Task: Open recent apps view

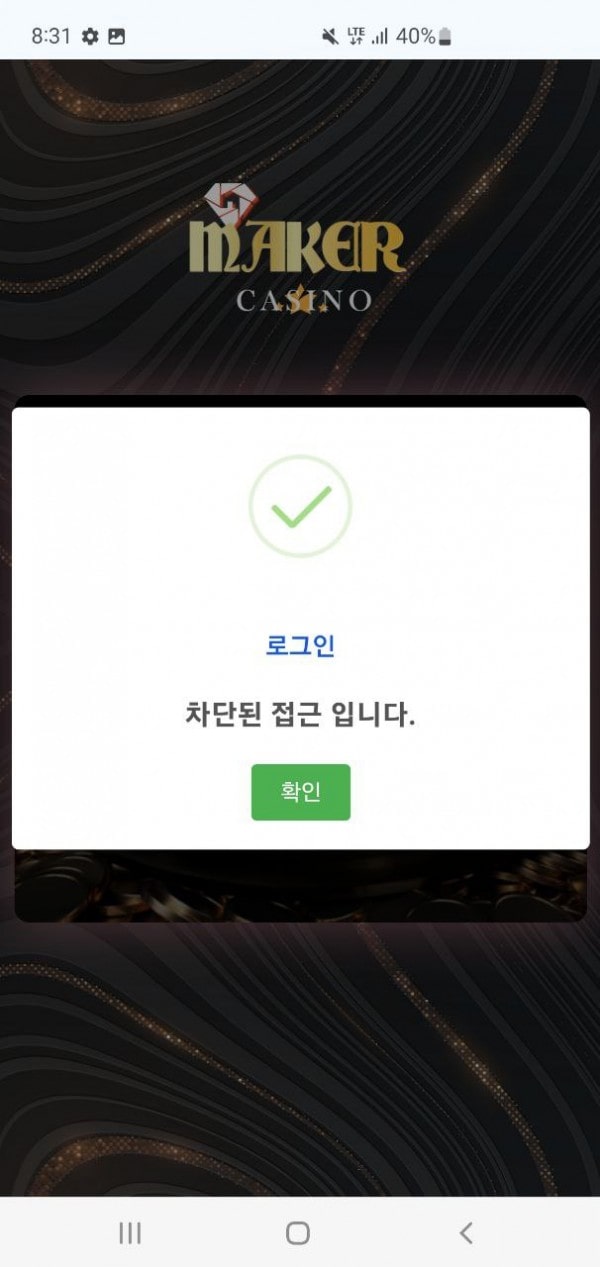Action: [130, 1233]
